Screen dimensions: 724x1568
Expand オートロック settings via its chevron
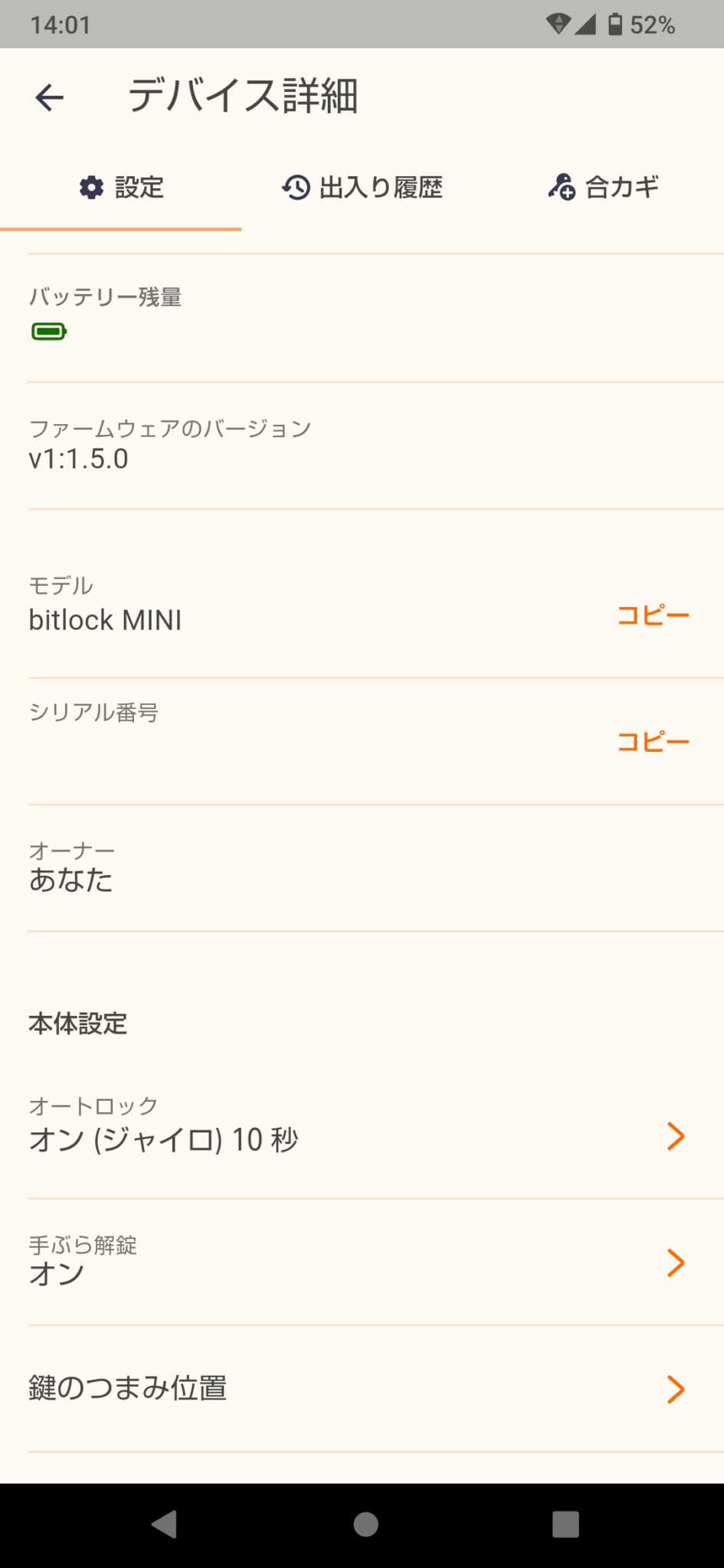pyautogui.click(x=674, y=1137)
